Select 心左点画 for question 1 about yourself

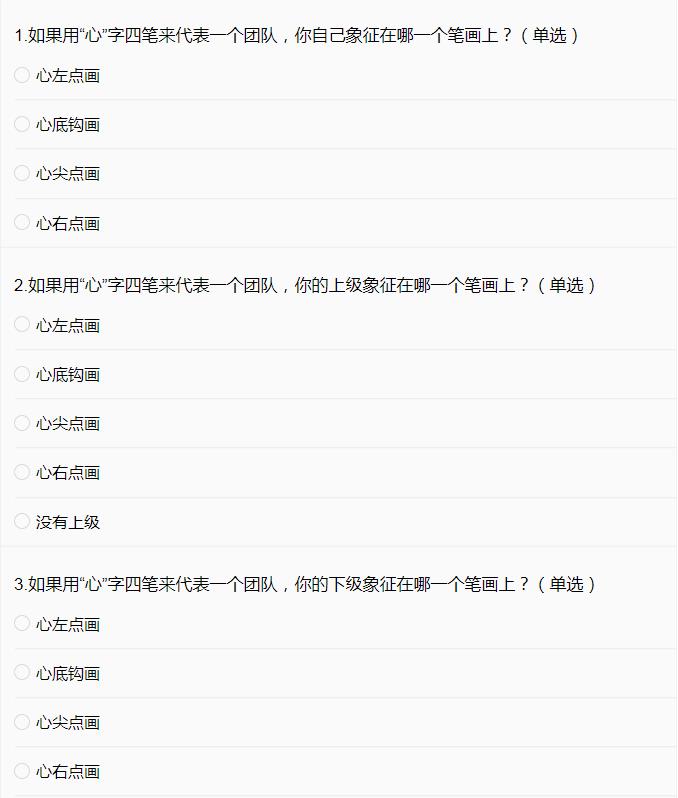tap(22, 75)
